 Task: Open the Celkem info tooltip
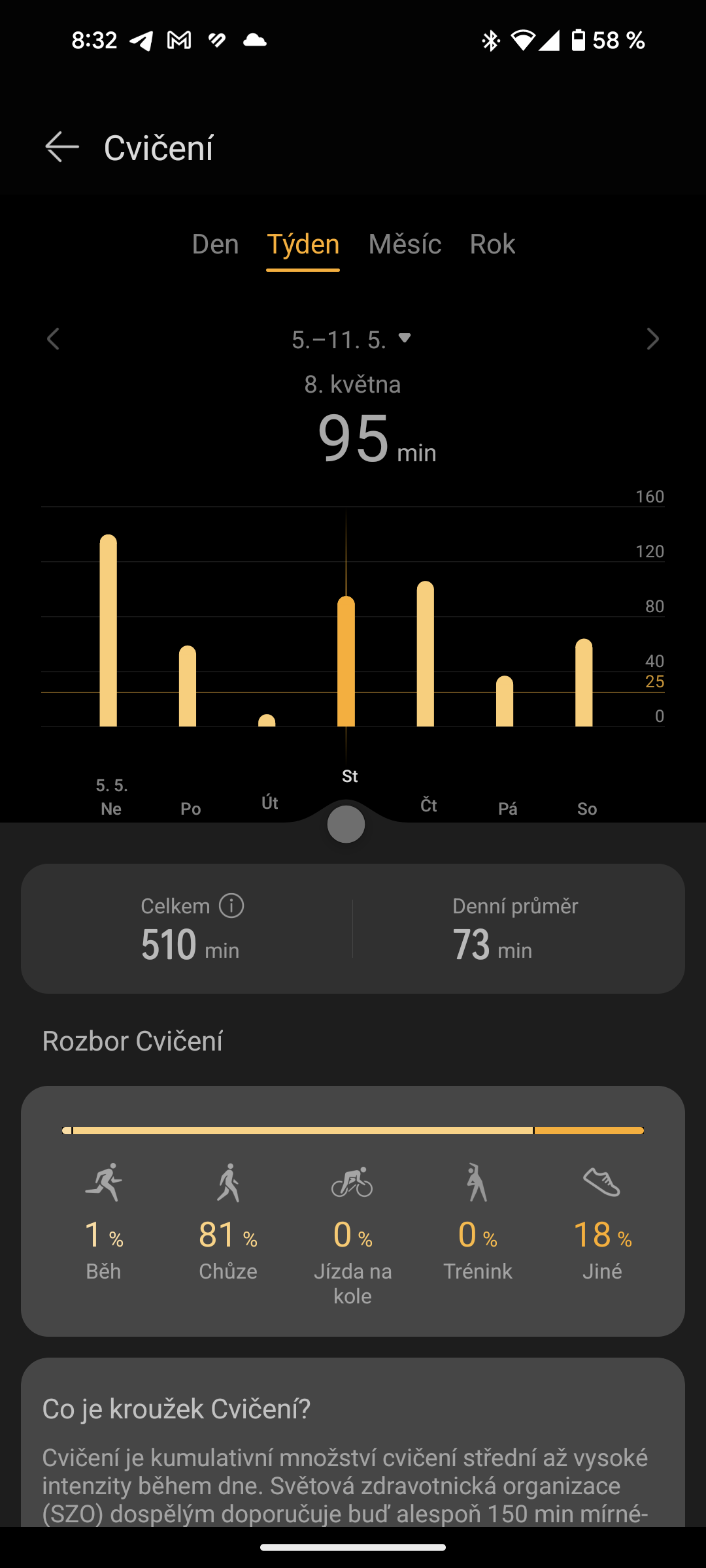coord(230,906)
